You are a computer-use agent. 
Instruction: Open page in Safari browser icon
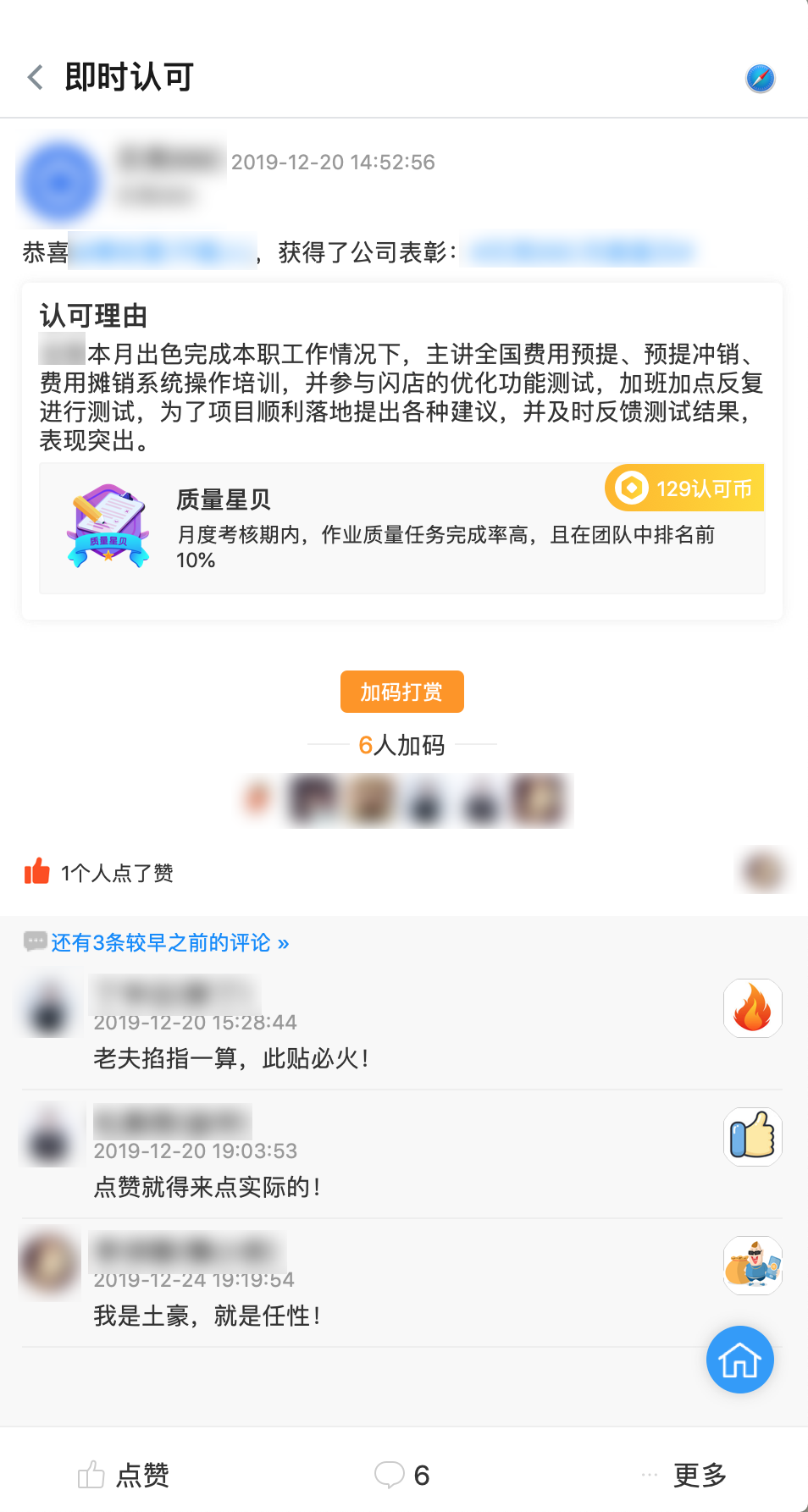[x=760, y=78]
